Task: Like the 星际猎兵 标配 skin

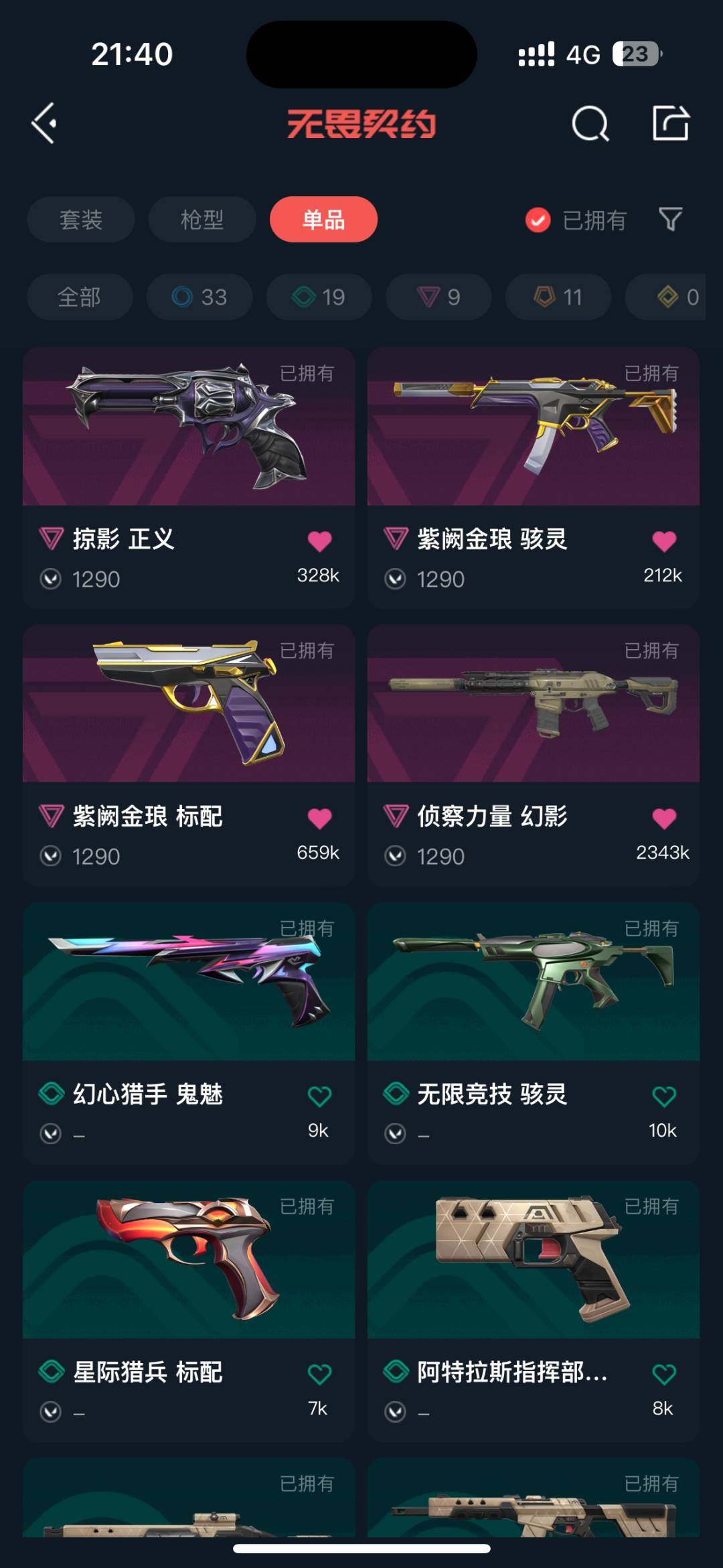Action: click(x=320, y=1373)
